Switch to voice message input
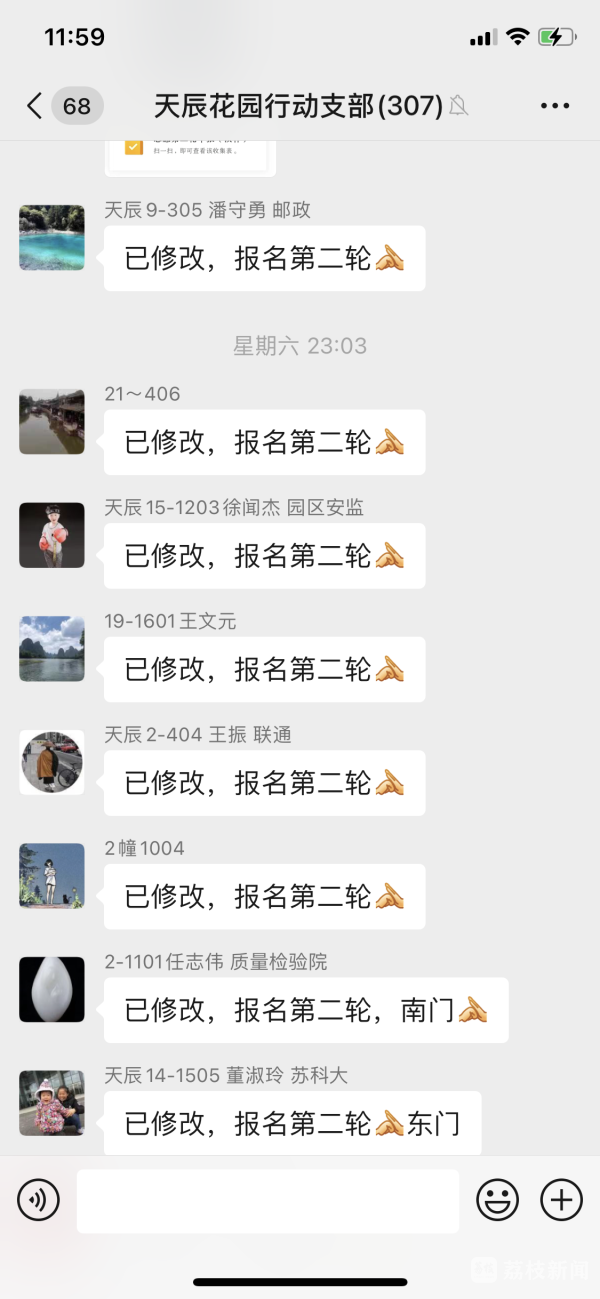Image resolution: width=600 pixels, height=1299 pixels. pos(39,1199)
